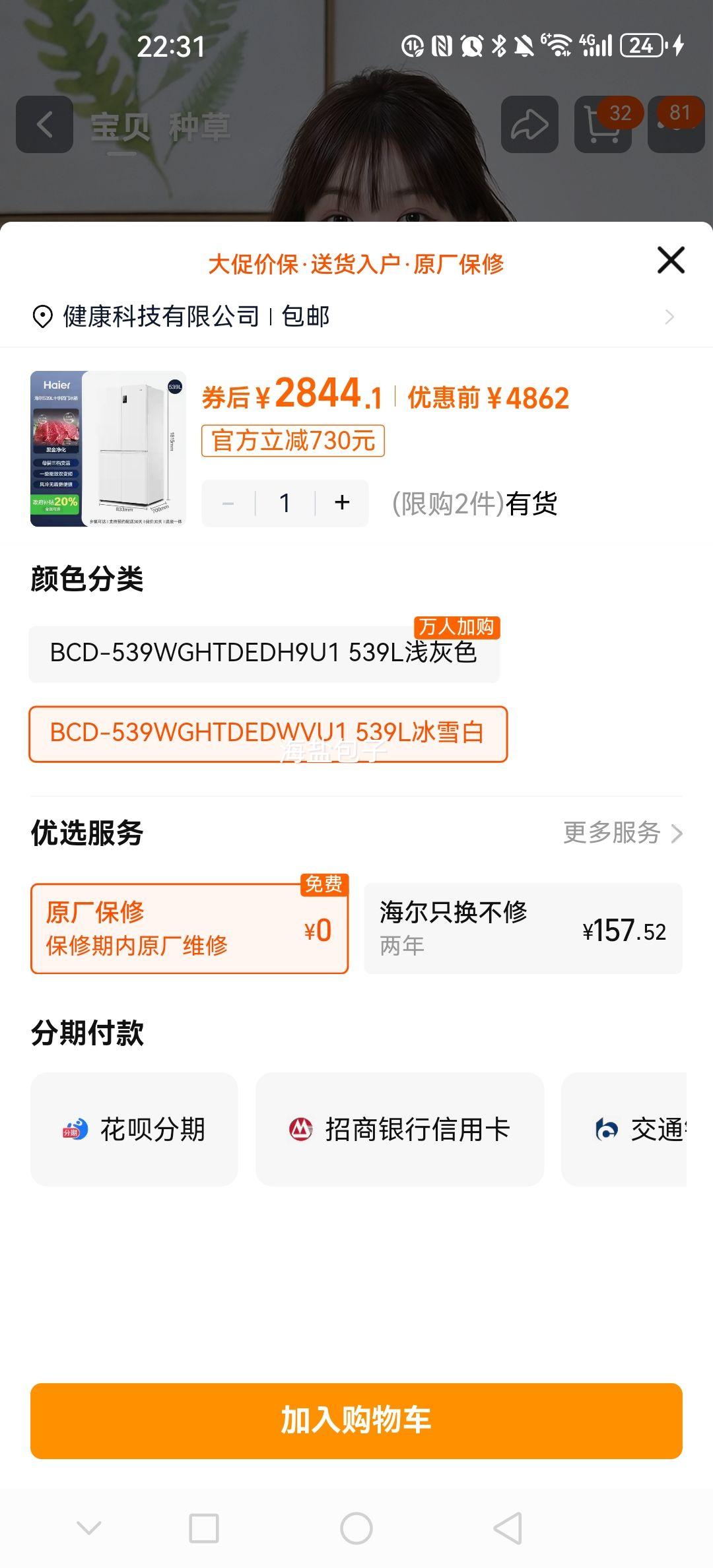The width and height of the screenshot is (713, 1568).
Task: Switch to the 种草 tab
Action: click(x=202, y=125)
